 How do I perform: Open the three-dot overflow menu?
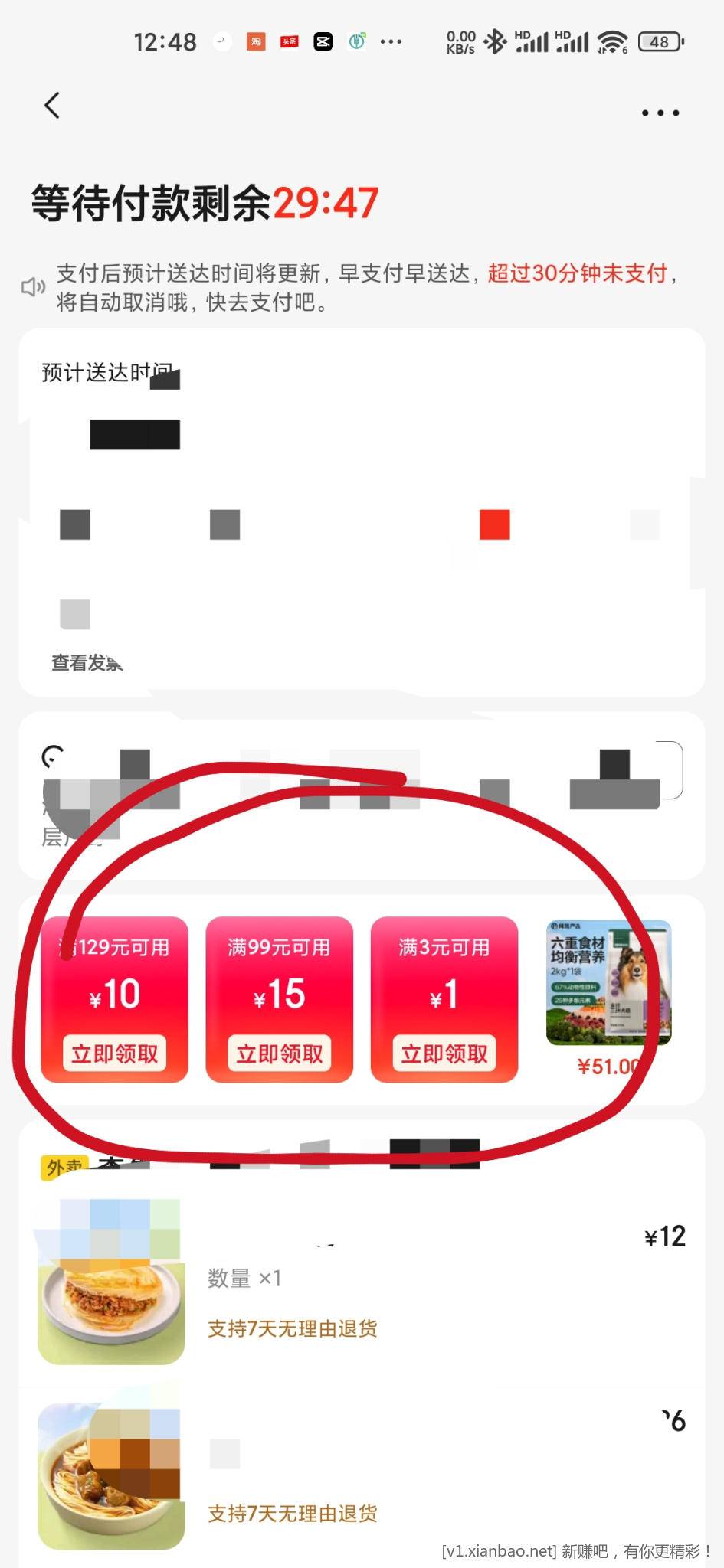[660, 113]
